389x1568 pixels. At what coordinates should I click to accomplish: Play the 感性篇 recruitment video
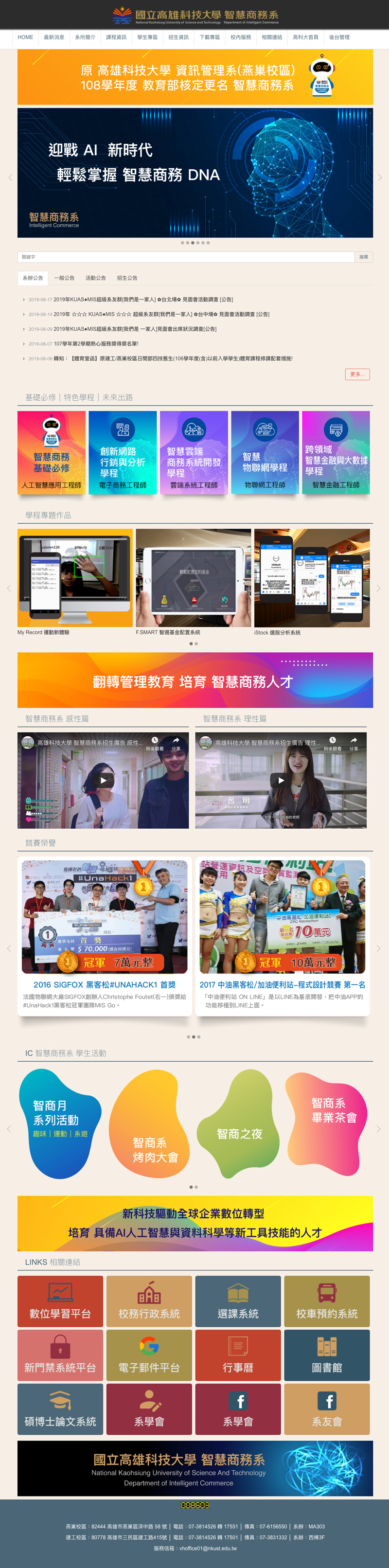coord(103,780)
